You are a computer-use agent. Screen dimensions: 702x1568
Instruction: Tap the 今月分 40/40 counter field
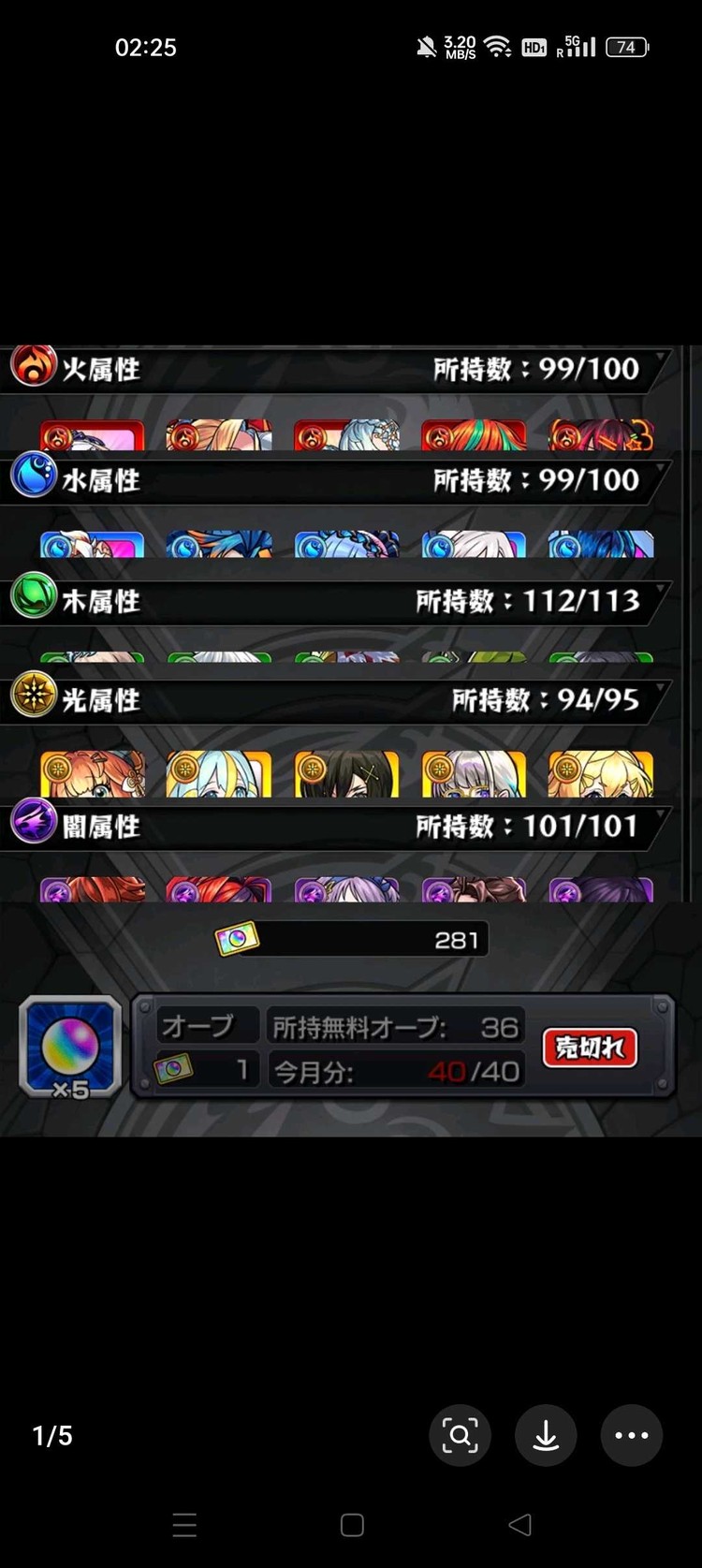tap(397, 1070)
